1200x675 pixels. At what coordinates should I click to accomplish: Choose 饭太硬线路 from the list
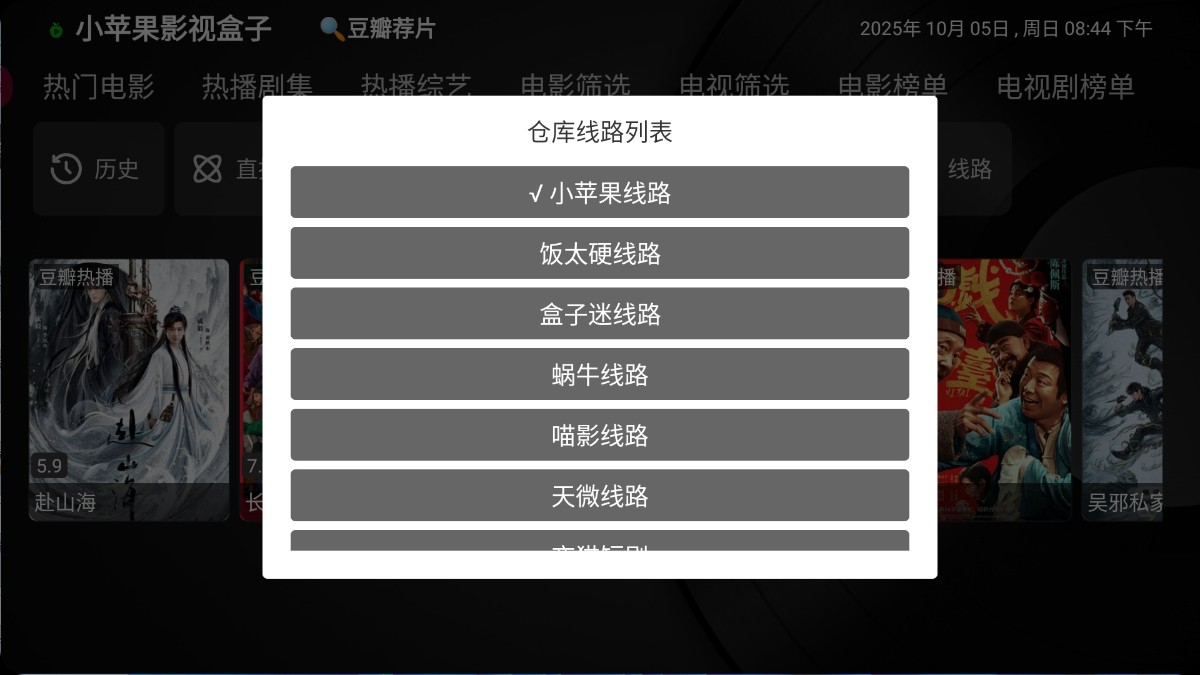tap(600, 254)
